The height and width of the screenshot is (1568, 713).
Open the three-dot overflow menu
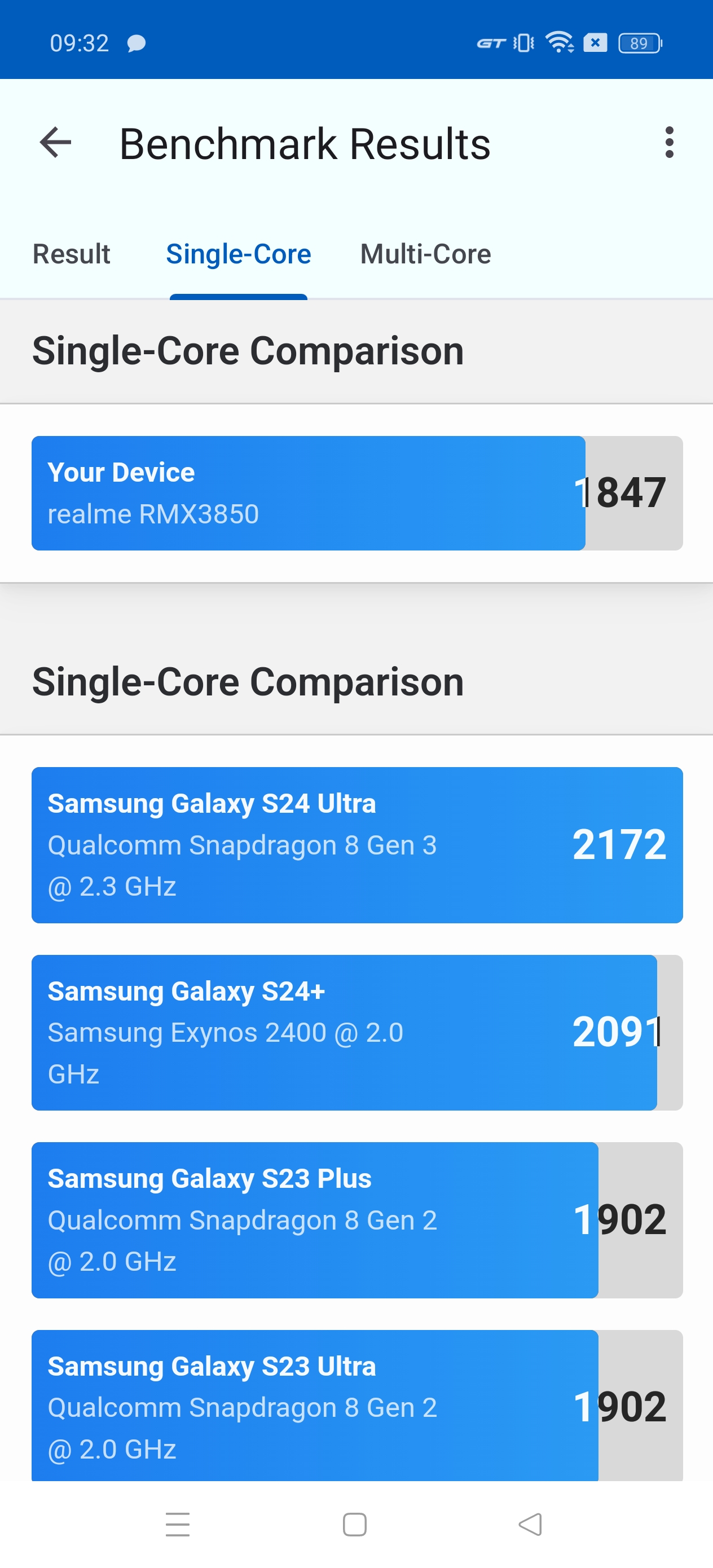pos(669,143)
